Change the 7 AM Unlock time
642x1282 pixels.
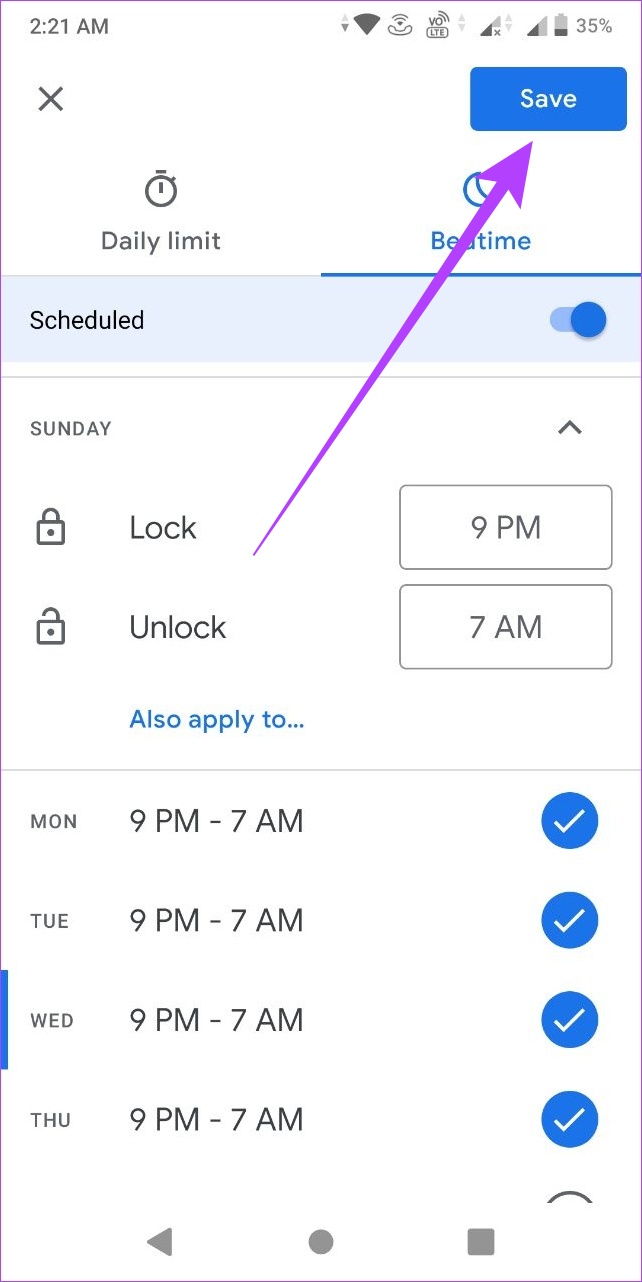pyautogui.click(x=506, y=627)
